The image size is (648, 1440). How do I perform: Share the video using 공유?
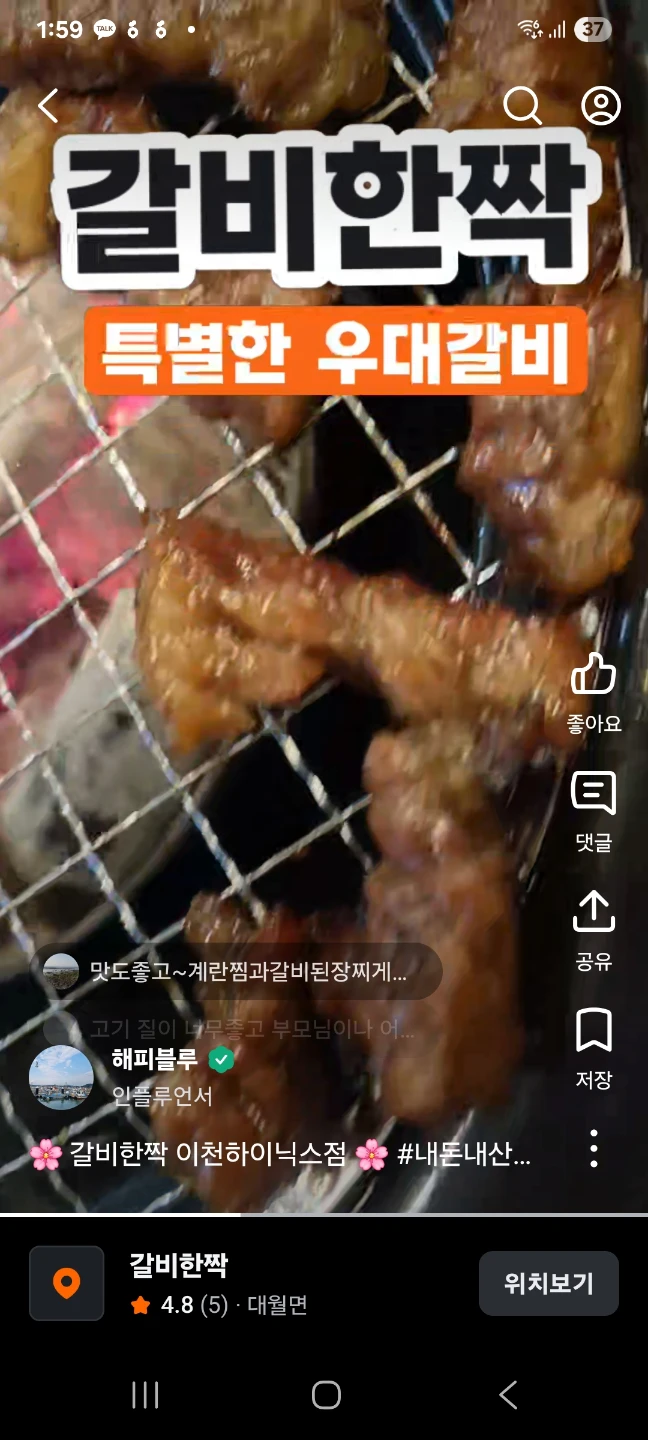(594, 930)
